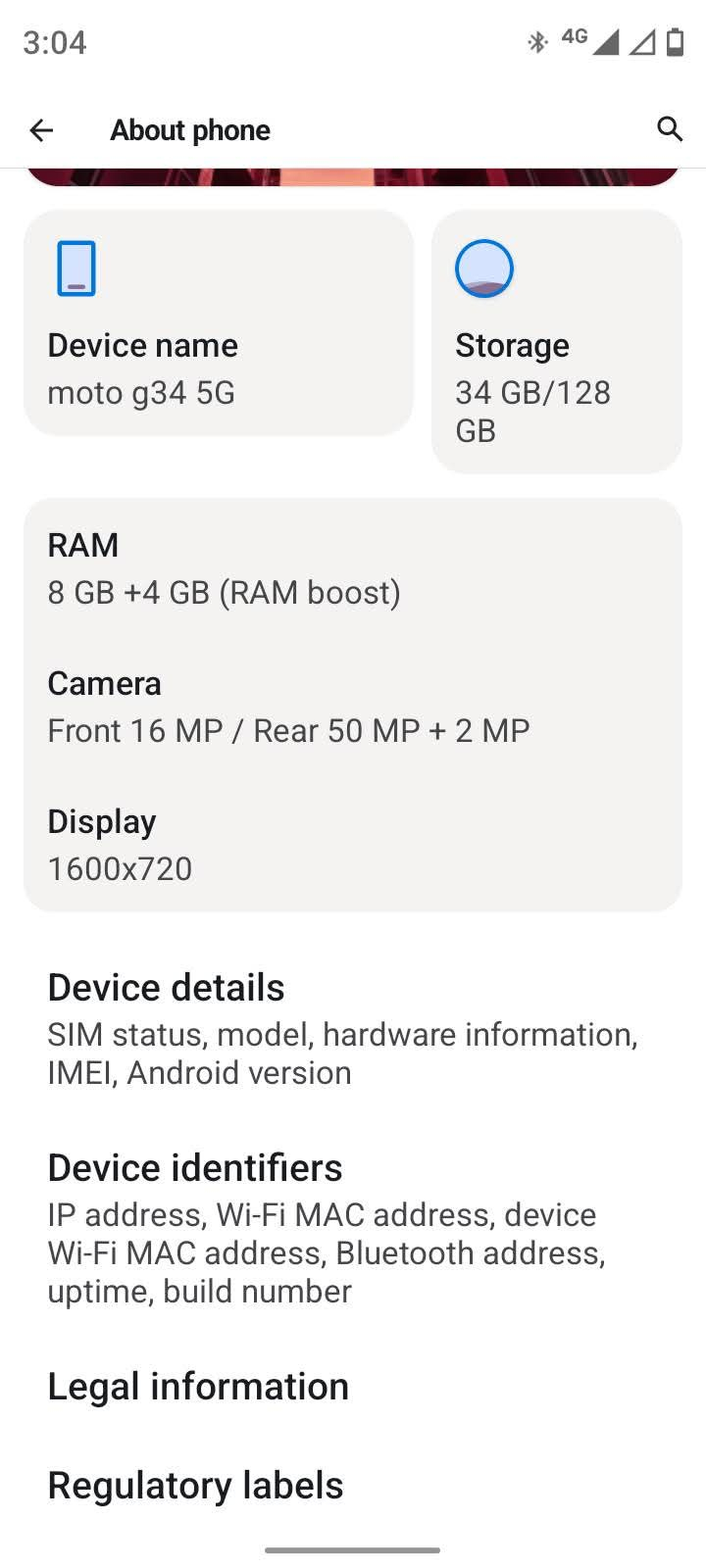Tap the Camera specification entry
Image resolution: width=706 pixels, height=1568 pixels.
click(288, 706)
